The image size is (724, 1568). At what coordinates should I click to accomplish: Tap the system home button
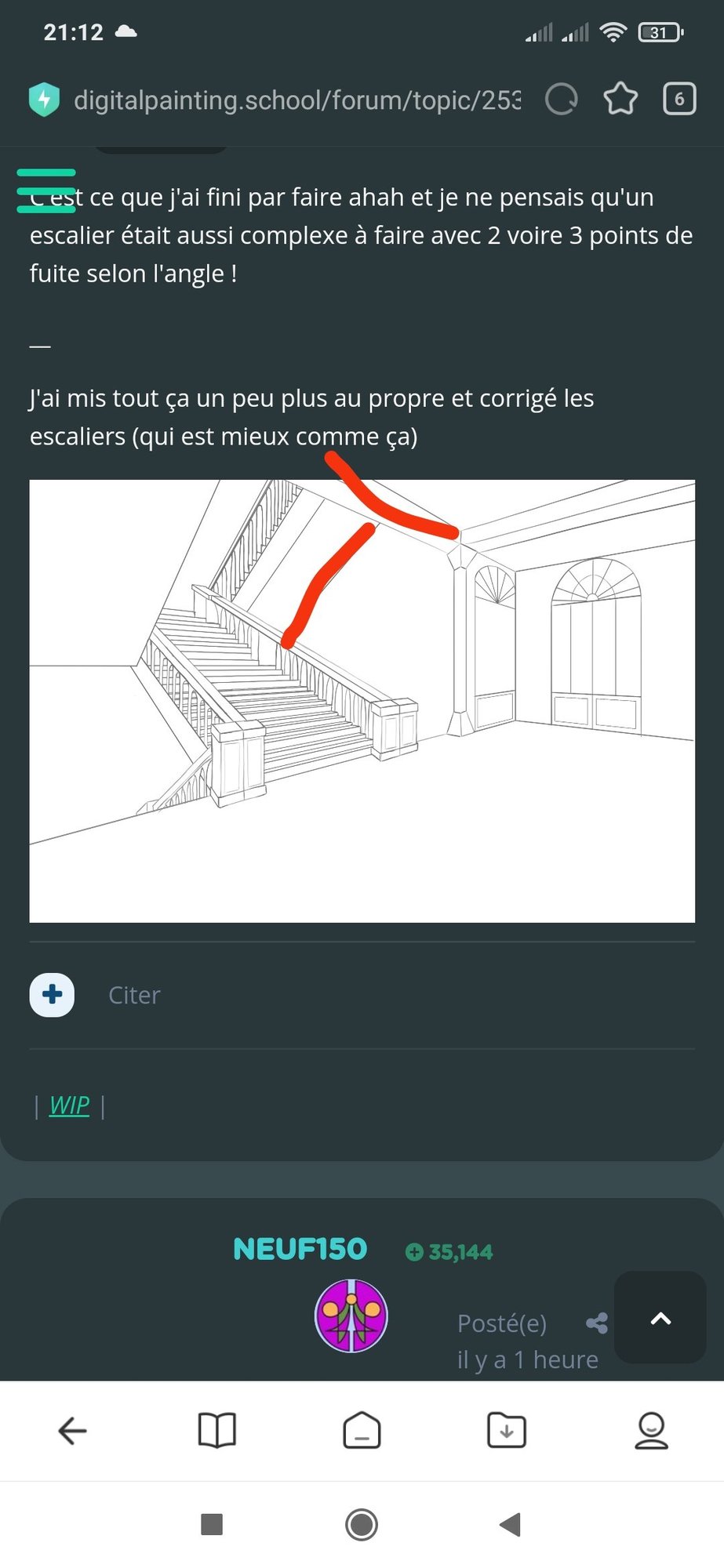(x=362, y=1525)
